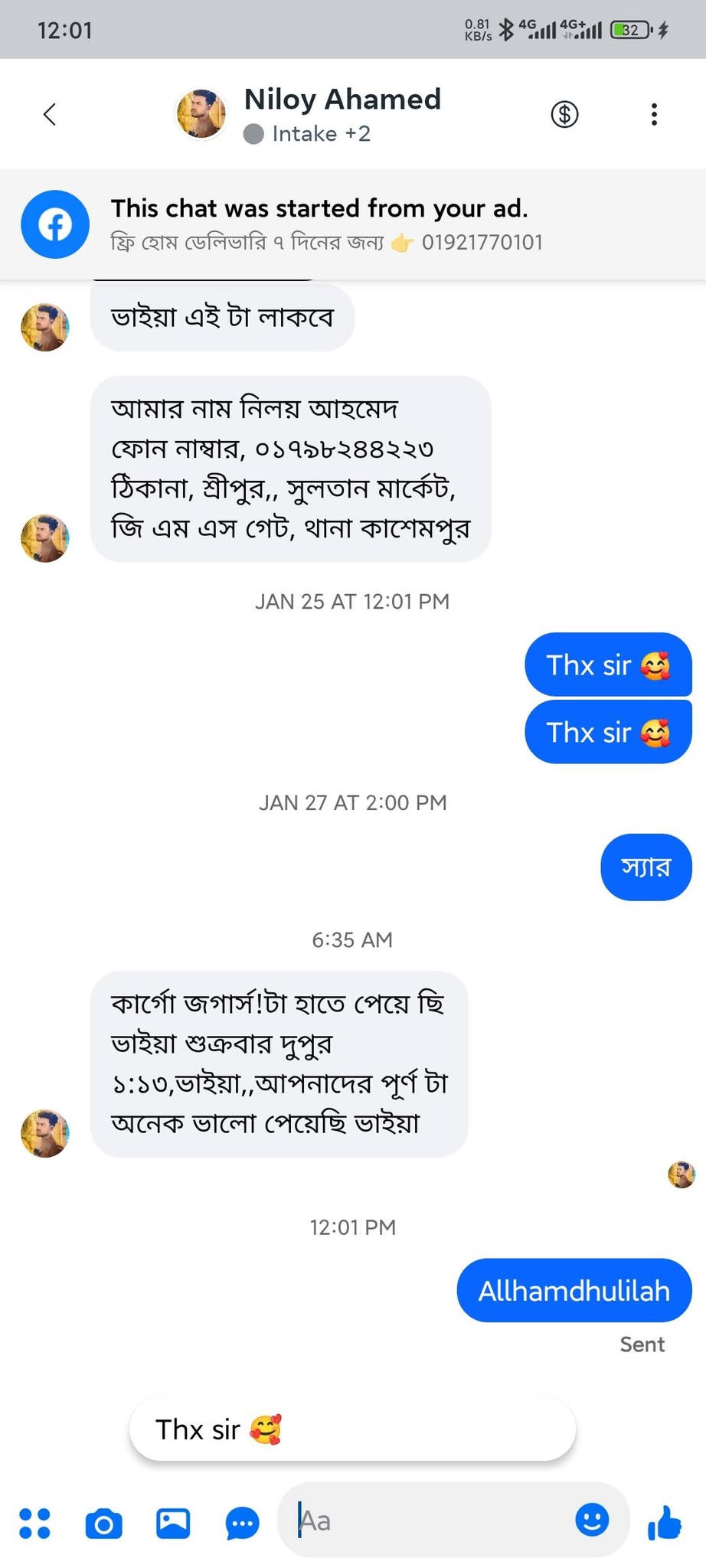This screenshot has width=706, height=1568.
Task: Send a thumbs-up like
Action: [x=664, y=1523]
